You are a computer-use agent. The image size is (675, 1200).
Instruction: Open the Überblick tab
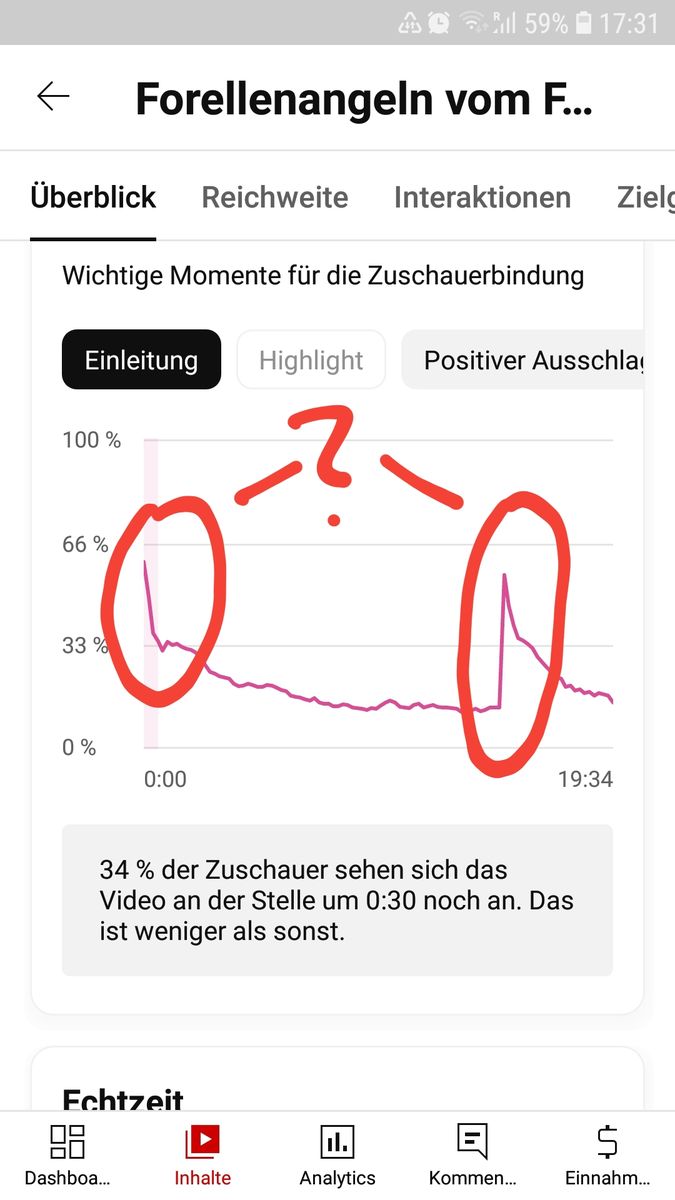click(93, 198)
